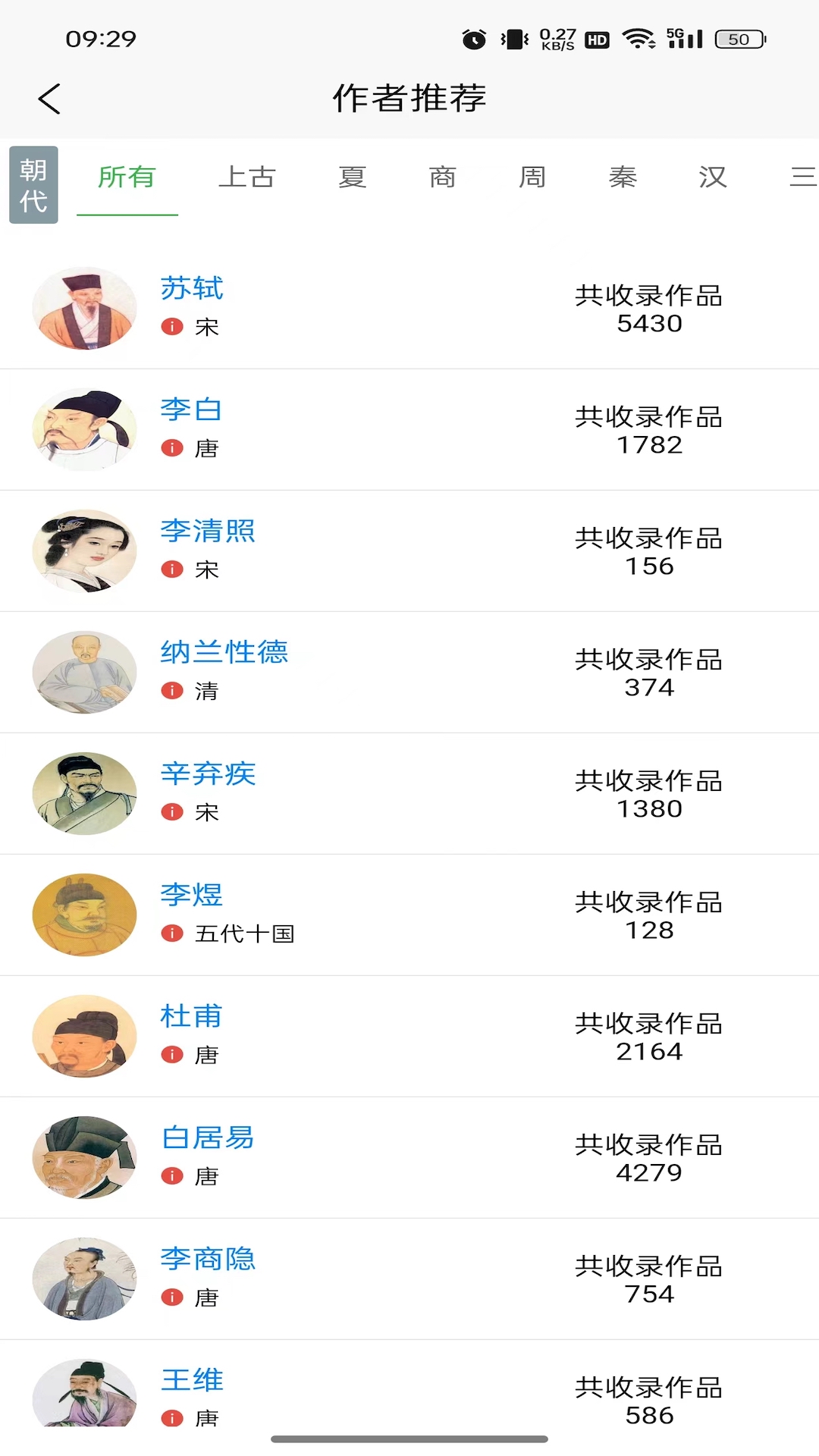
Task: Tap the info icon next to 辛弃疾
Action: pyautogui.click(x=171, y=812)
